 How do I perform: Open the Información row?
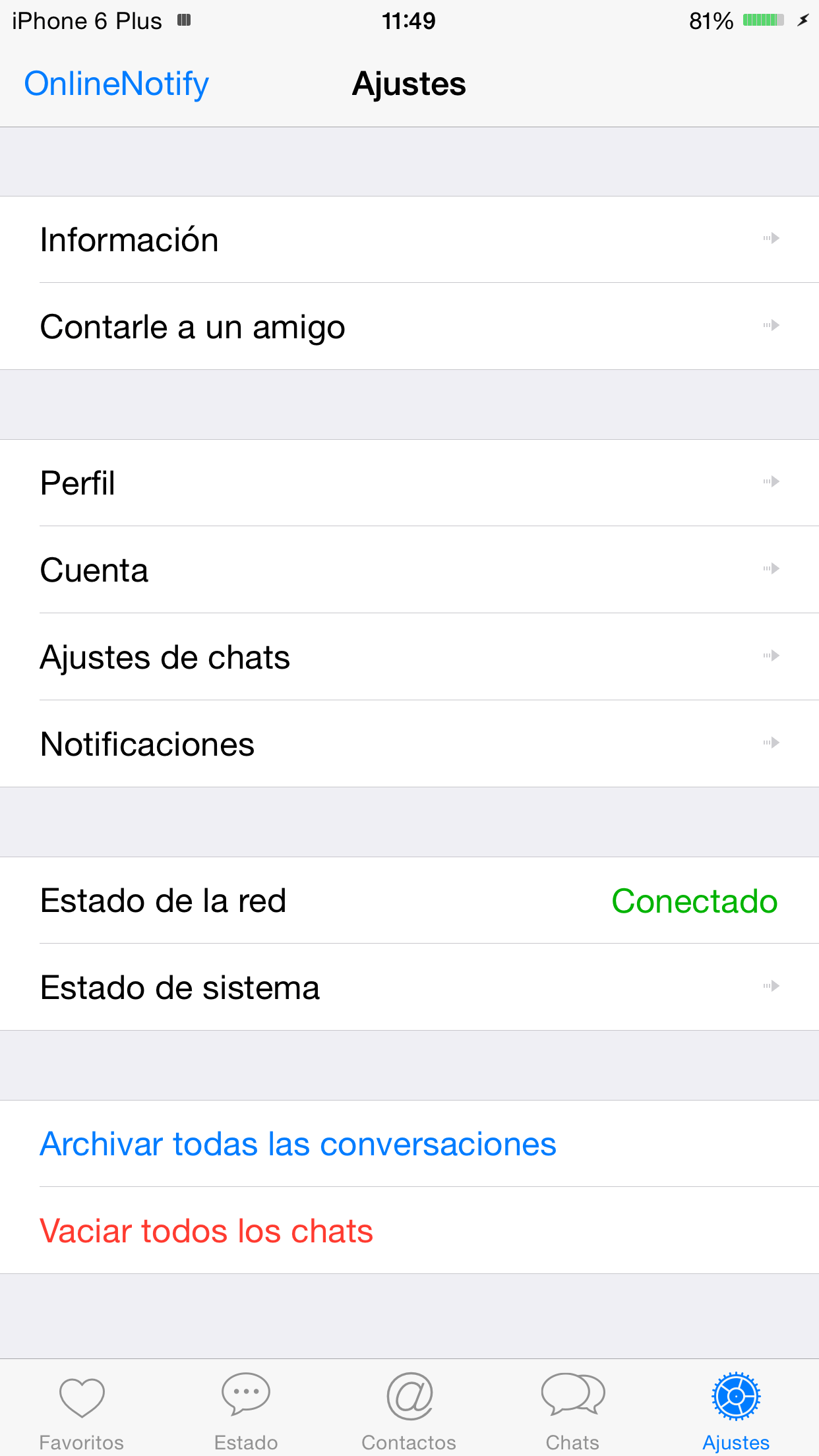coord(409,239)
